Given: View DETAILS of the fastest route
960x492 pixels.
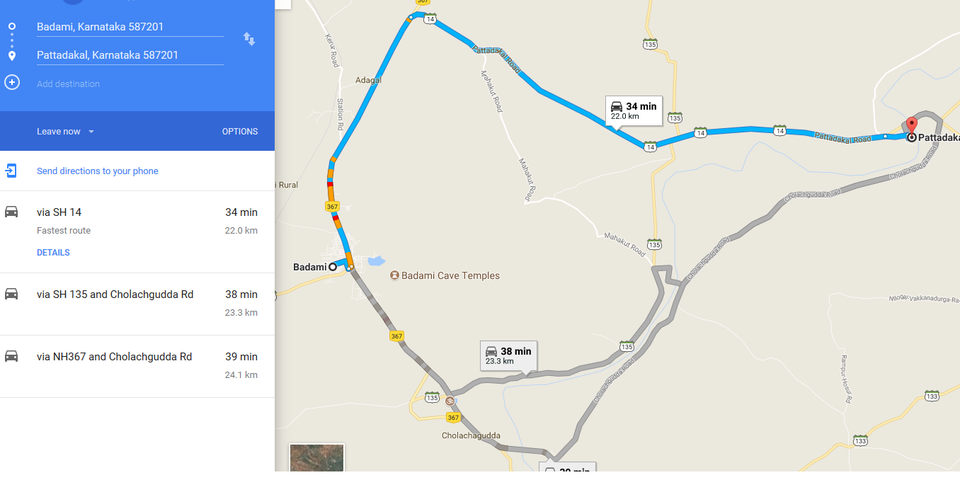Looking at the screenshot, I should click(53, 253).
